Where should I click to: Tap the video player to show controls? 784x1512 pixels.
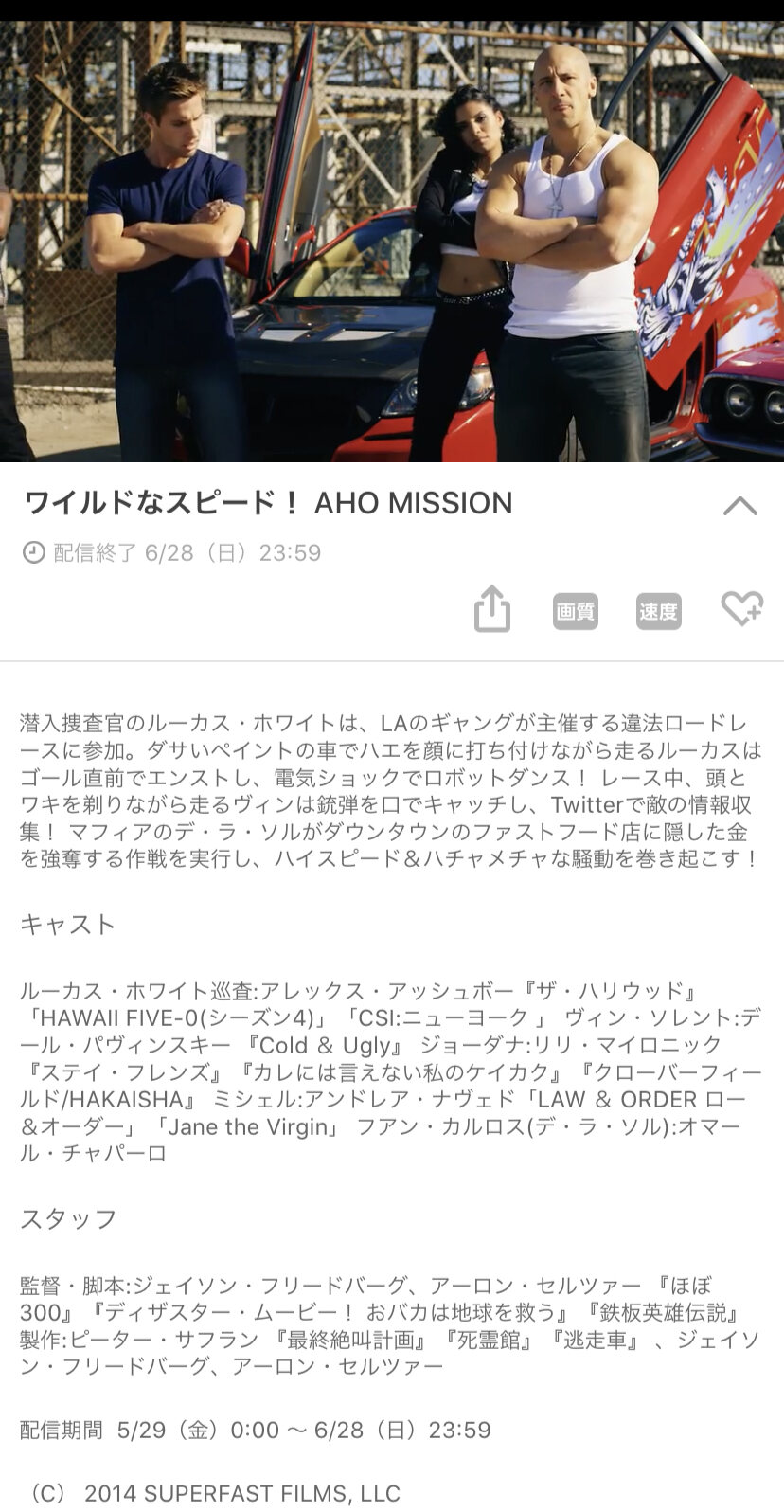point(392,242)
